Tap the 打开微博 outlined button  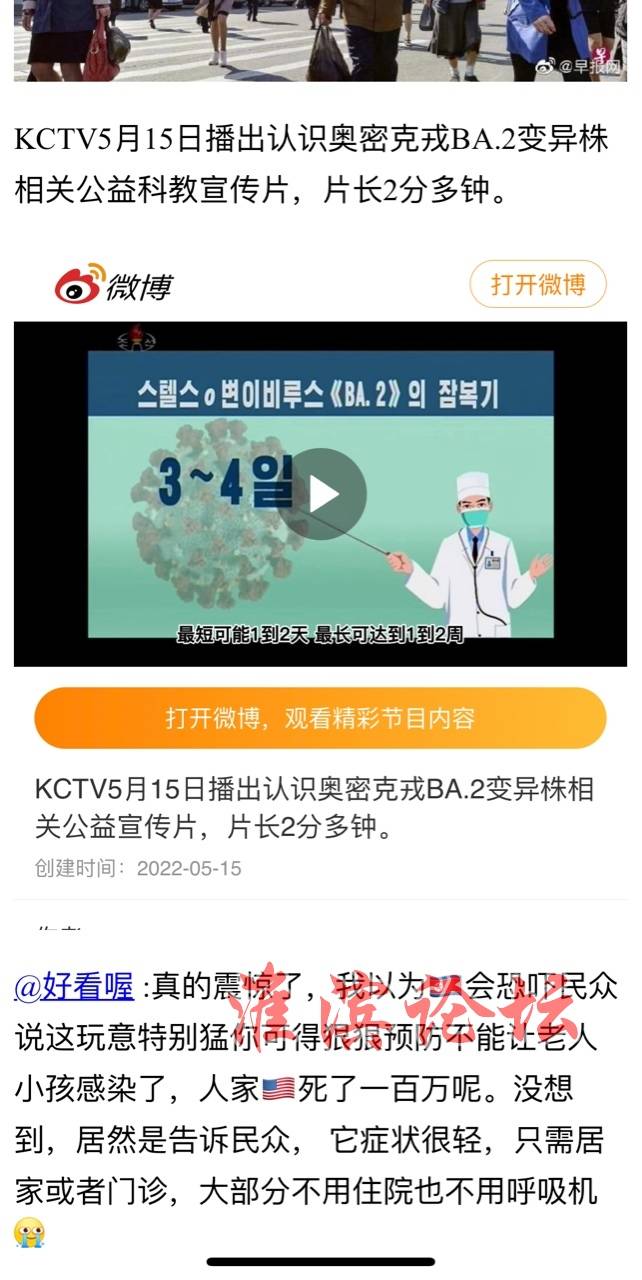538,285
